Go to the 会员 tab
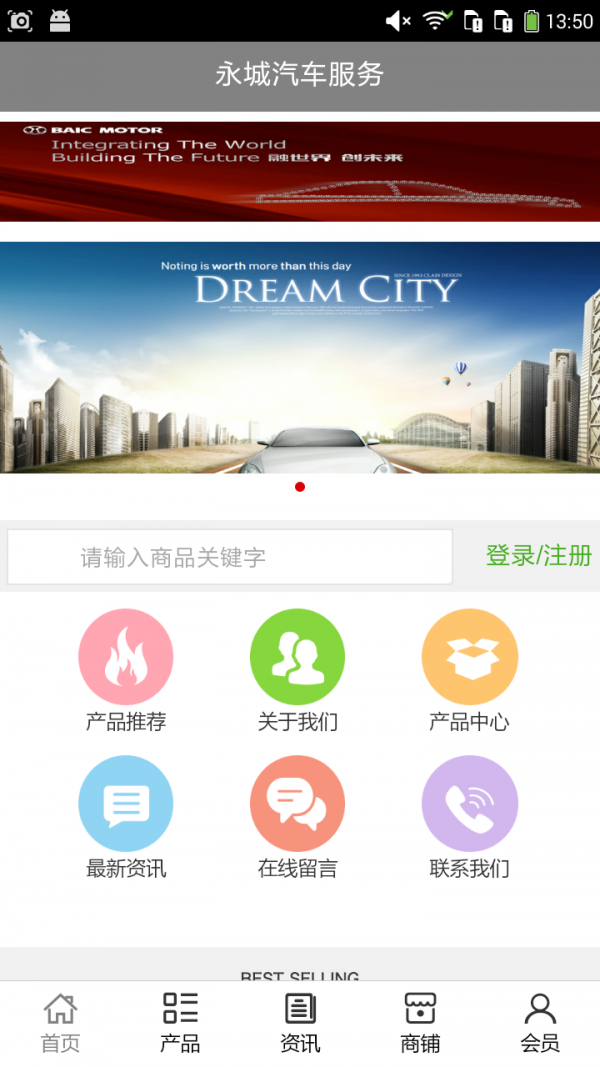Image resolution: width=600 pixels, height=1067 pixels. [540, 1022]
